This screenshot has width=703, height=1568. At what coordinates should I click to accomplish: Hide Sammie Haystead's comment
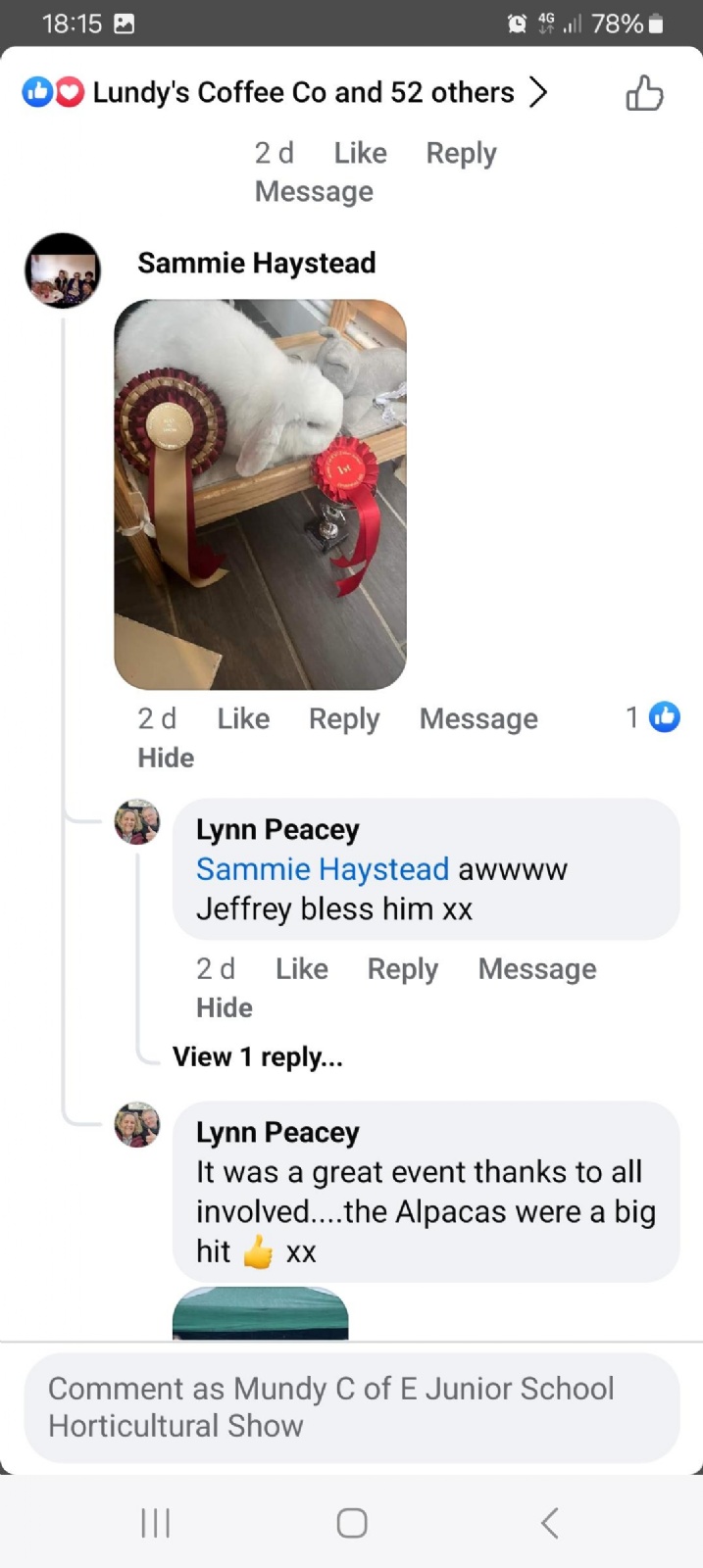[x=166, y=758]
